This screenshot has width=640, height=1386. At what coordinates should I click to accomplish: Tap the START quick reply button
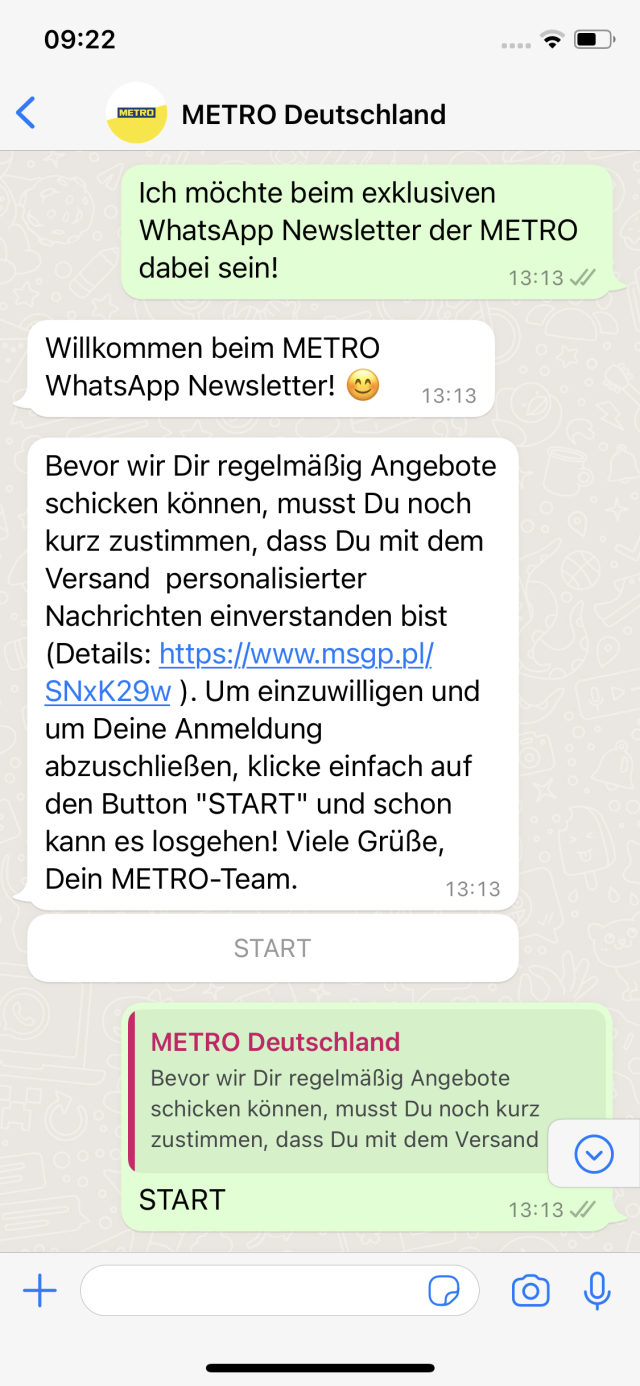click(x=272, y=948)
